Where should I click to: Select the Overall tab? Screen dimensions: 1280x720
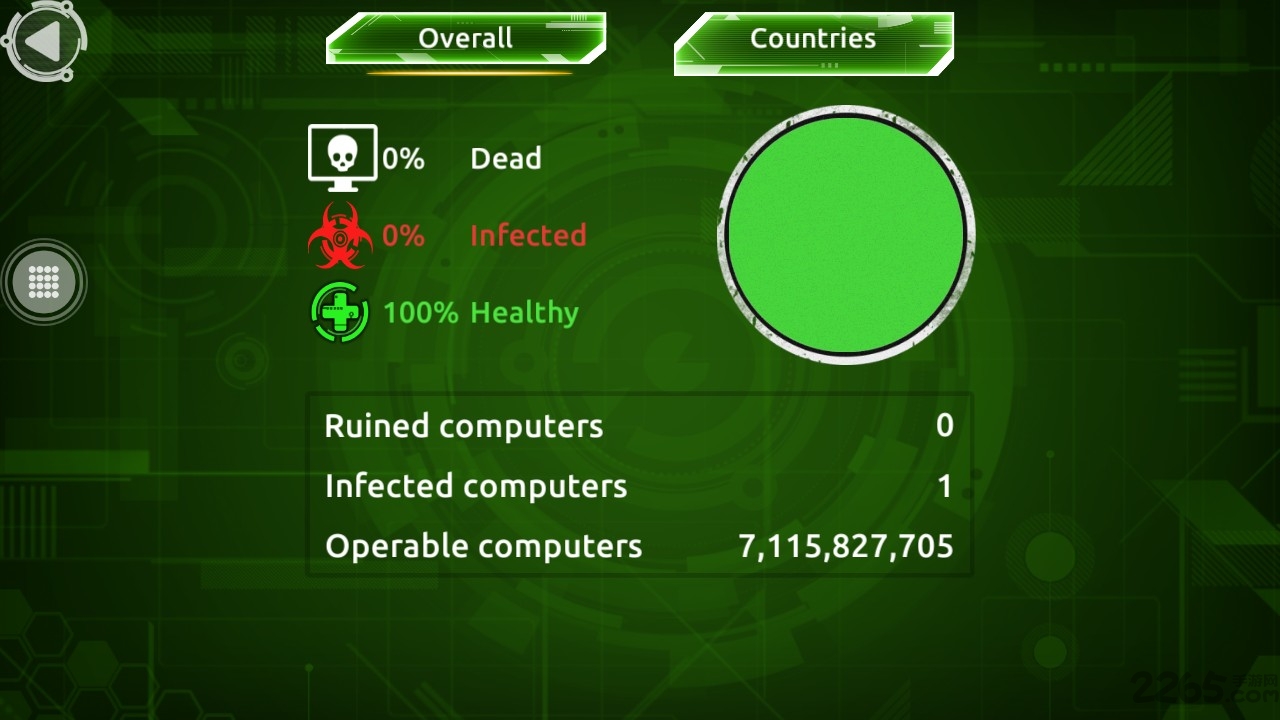[x=466, y=40]
